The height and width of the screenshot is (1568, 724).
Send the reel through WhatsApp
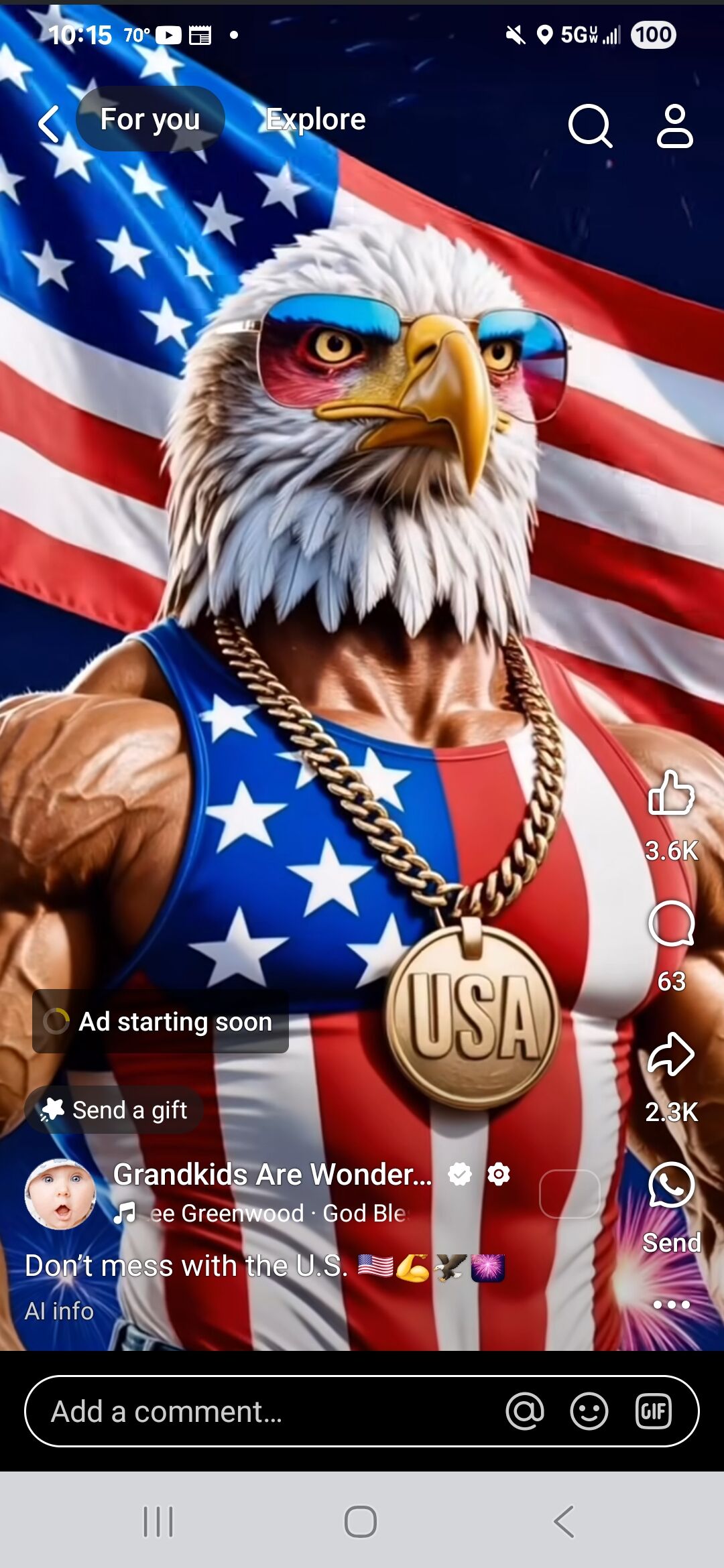click(x=671, y=1185)
